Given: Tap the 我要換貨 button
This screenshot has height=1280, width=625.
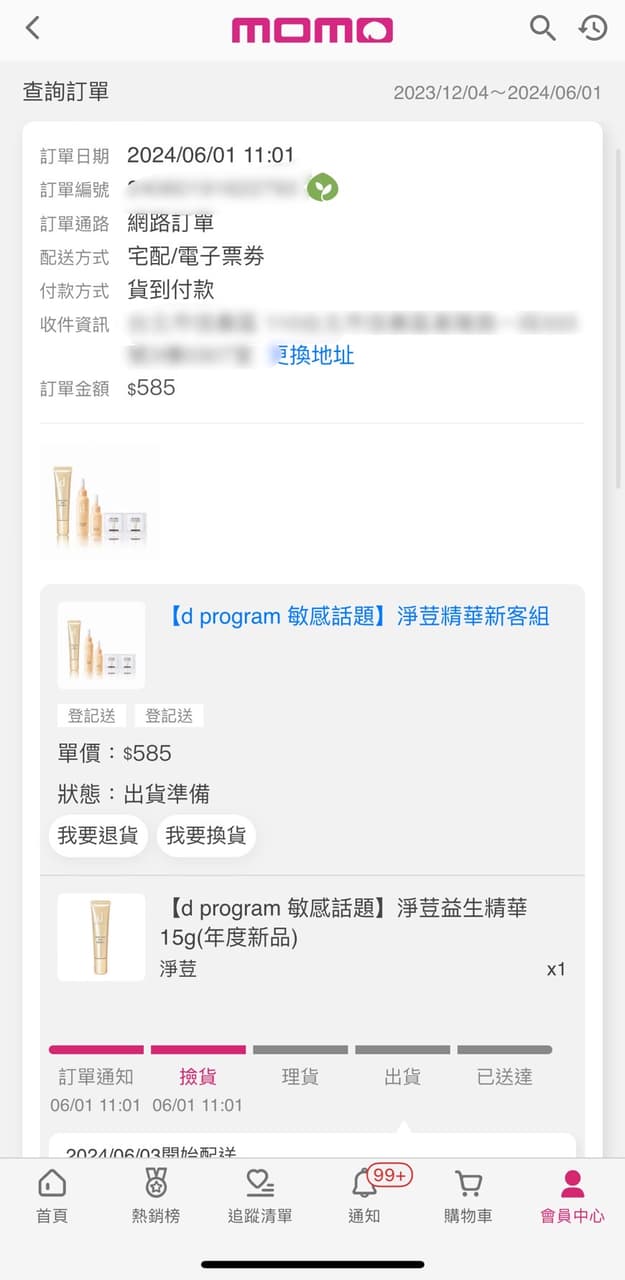Looking at the screenshot, I should point(206,836).
